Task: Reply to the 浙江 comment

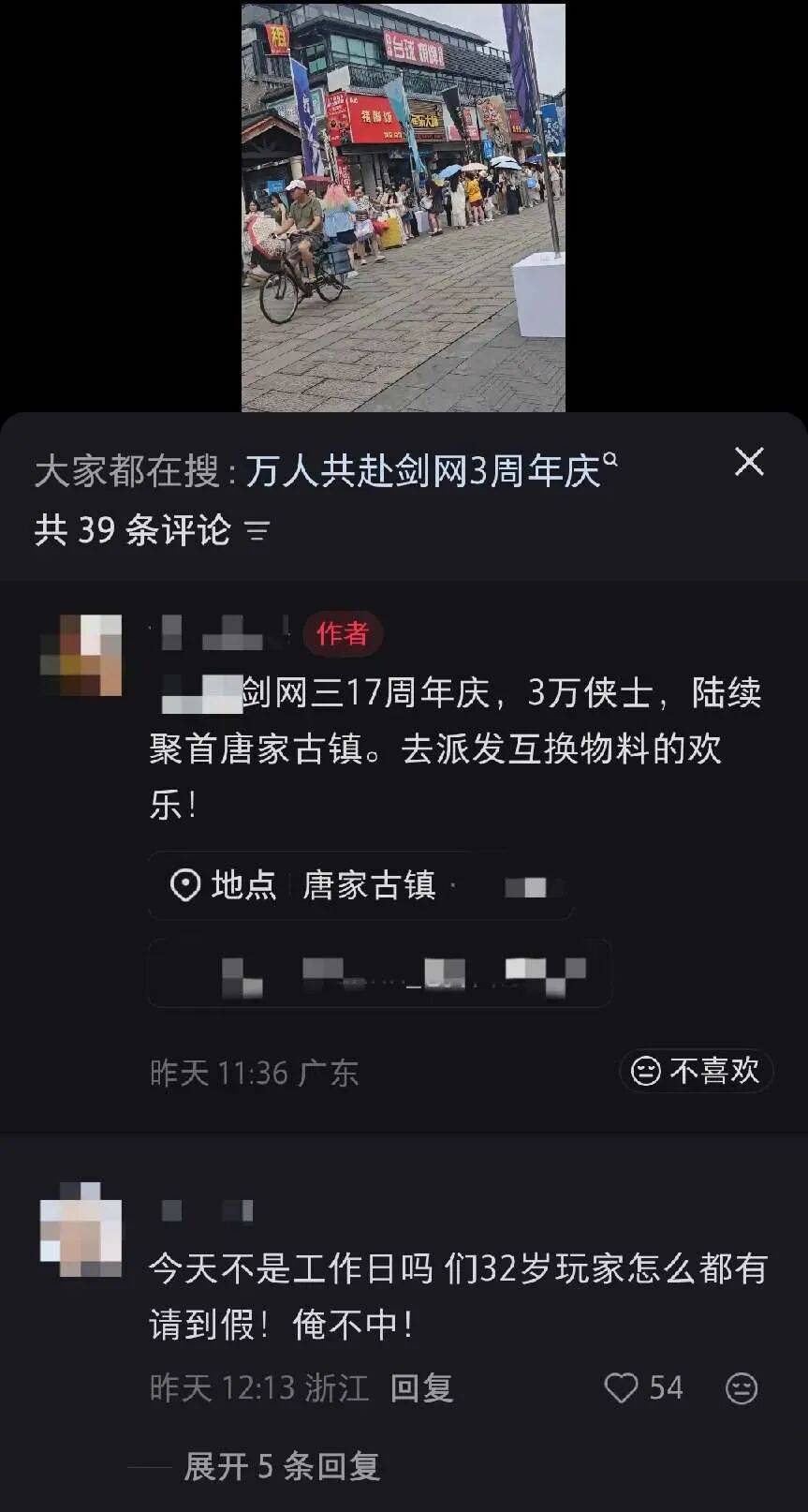Action: pos(421,1387)
